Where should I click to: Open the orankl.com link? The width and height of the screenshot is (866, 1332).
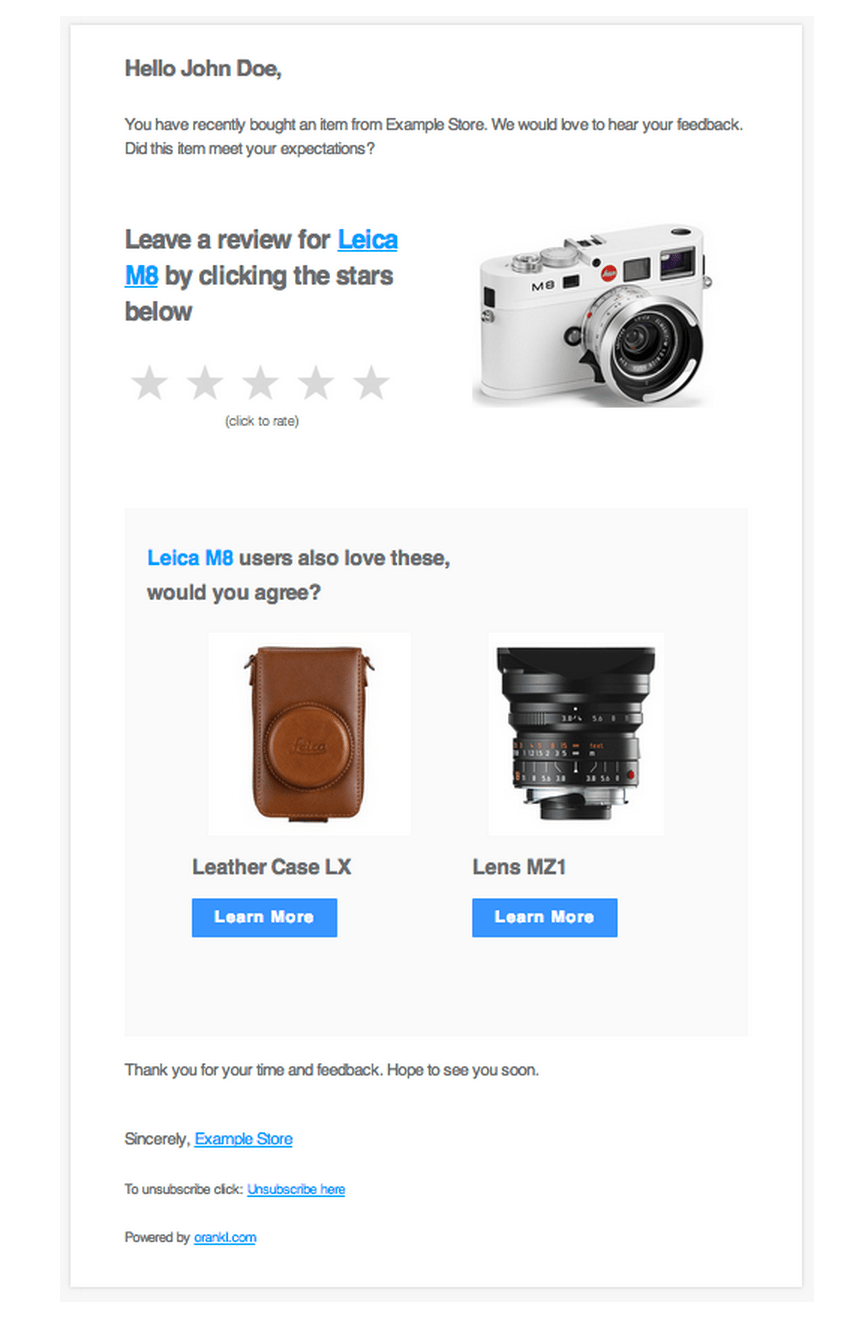pos(225,1237)
